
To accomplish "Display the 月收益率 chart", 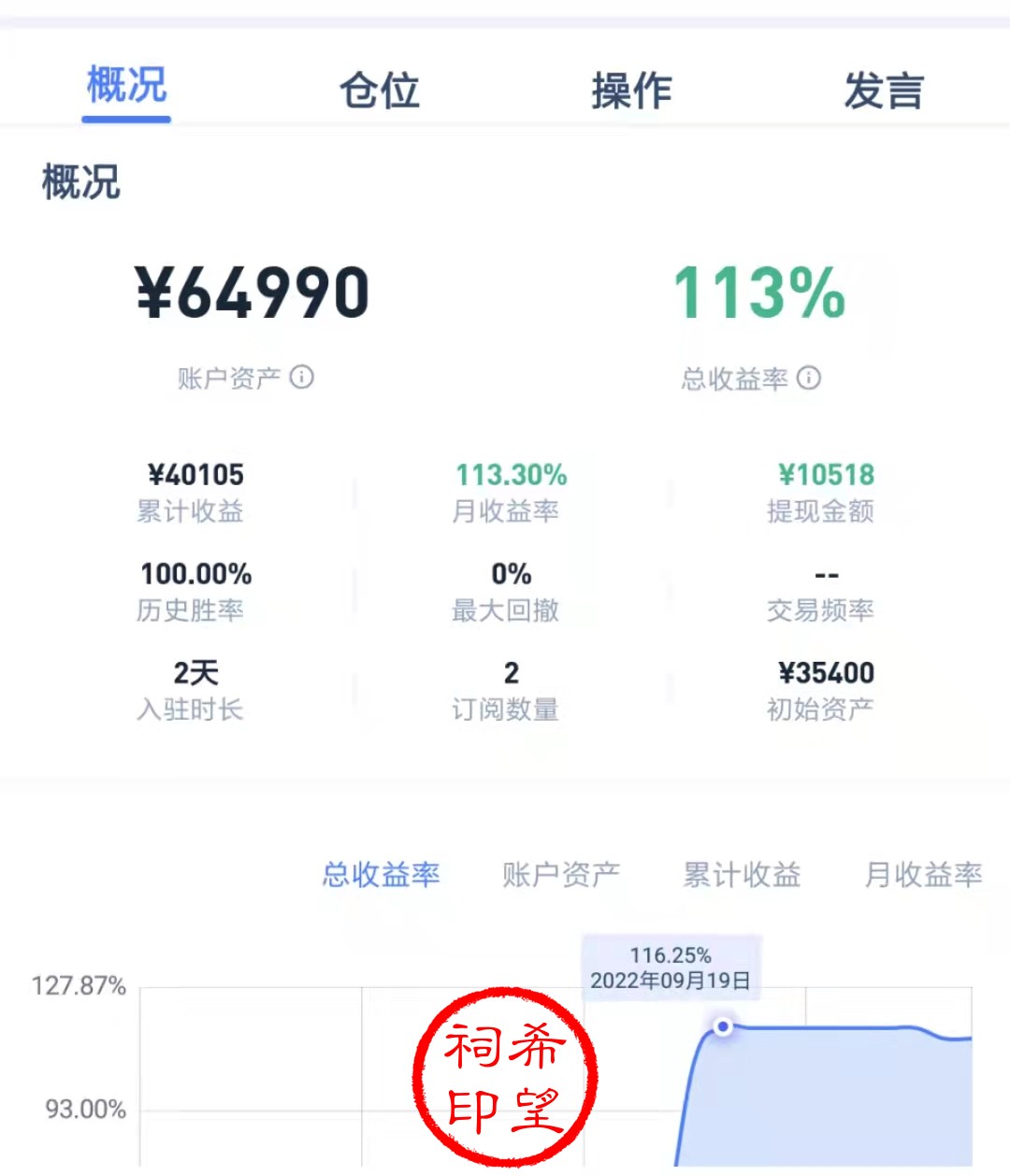I will (922, 875).
